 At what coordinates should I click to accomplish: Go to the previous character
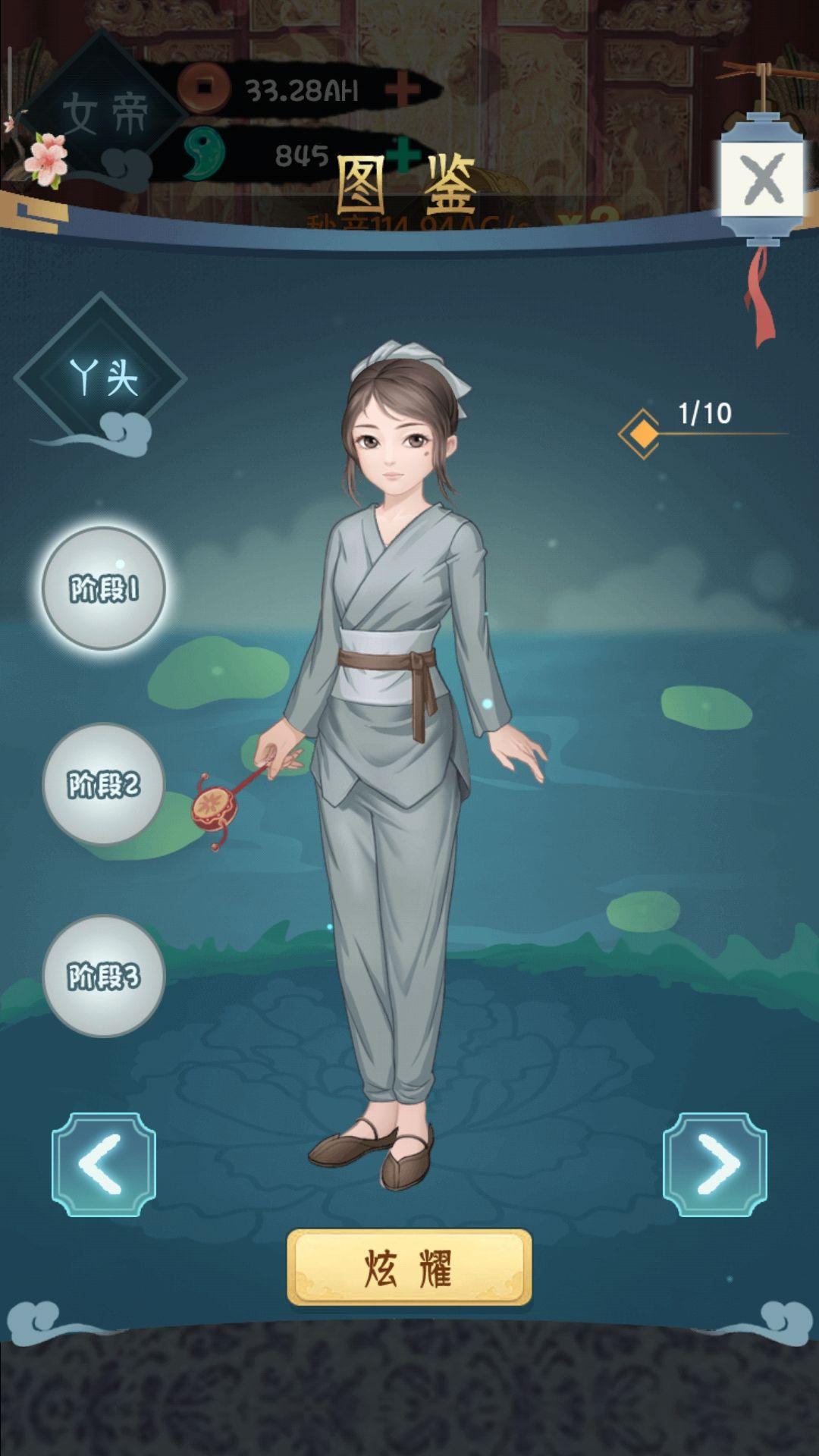click(x=104, y=1164)
